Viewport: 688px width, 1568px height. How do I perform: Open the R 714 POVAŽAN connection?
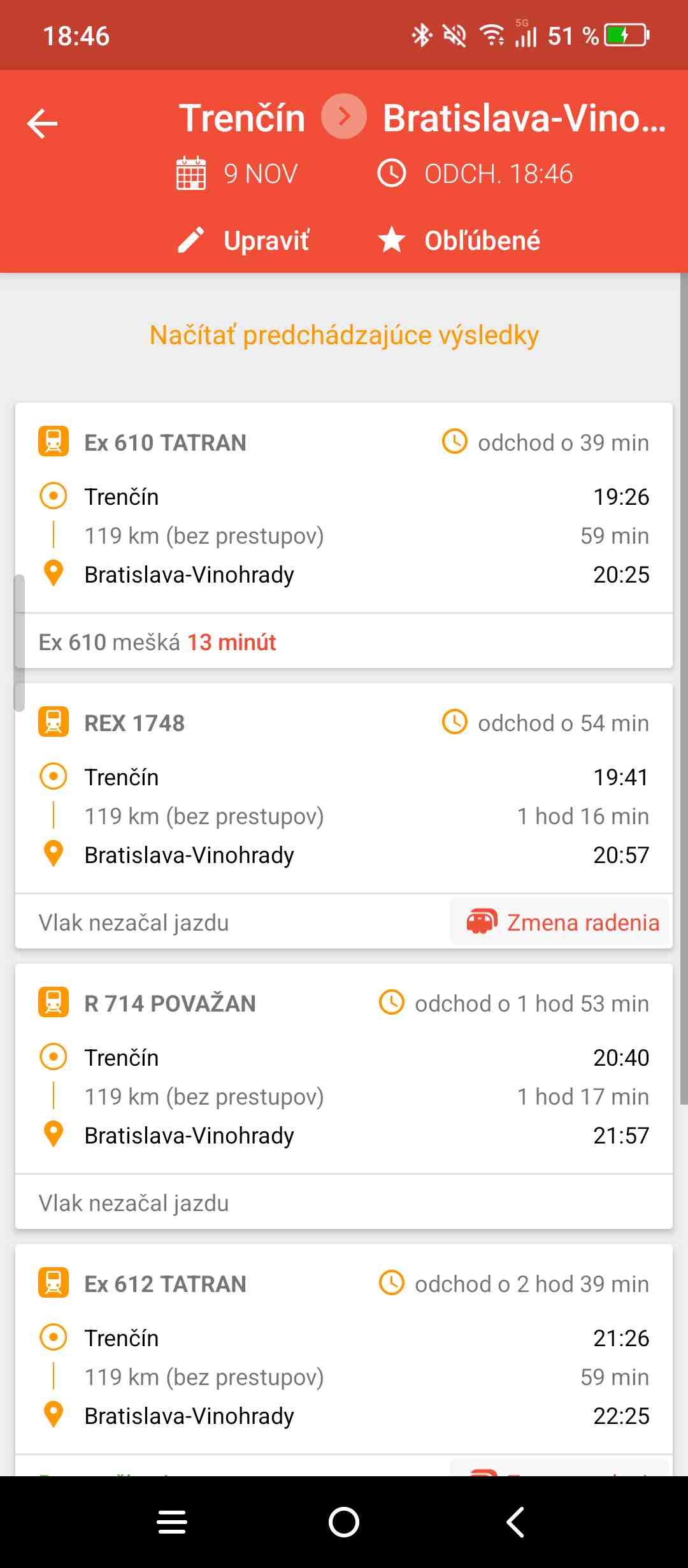click(x=344, y=1071)
